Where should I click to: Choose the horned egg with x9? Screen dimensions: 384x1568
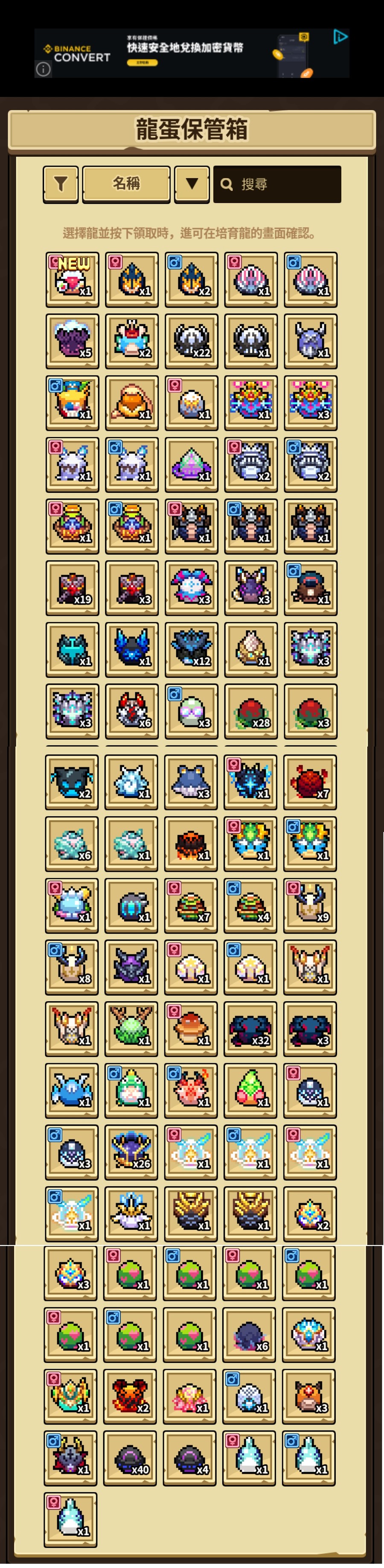[x=310, y=905]
